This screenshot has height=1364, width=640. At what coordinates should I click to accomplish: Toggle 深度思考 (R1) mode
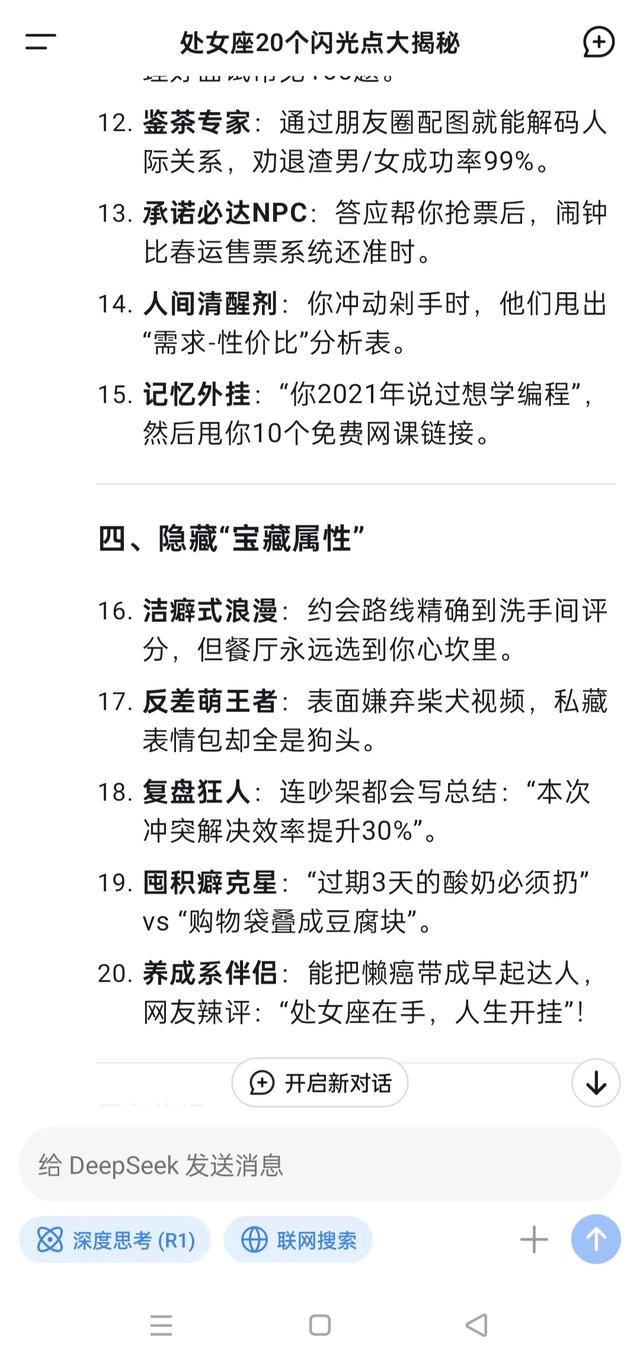pos(115,1240)
